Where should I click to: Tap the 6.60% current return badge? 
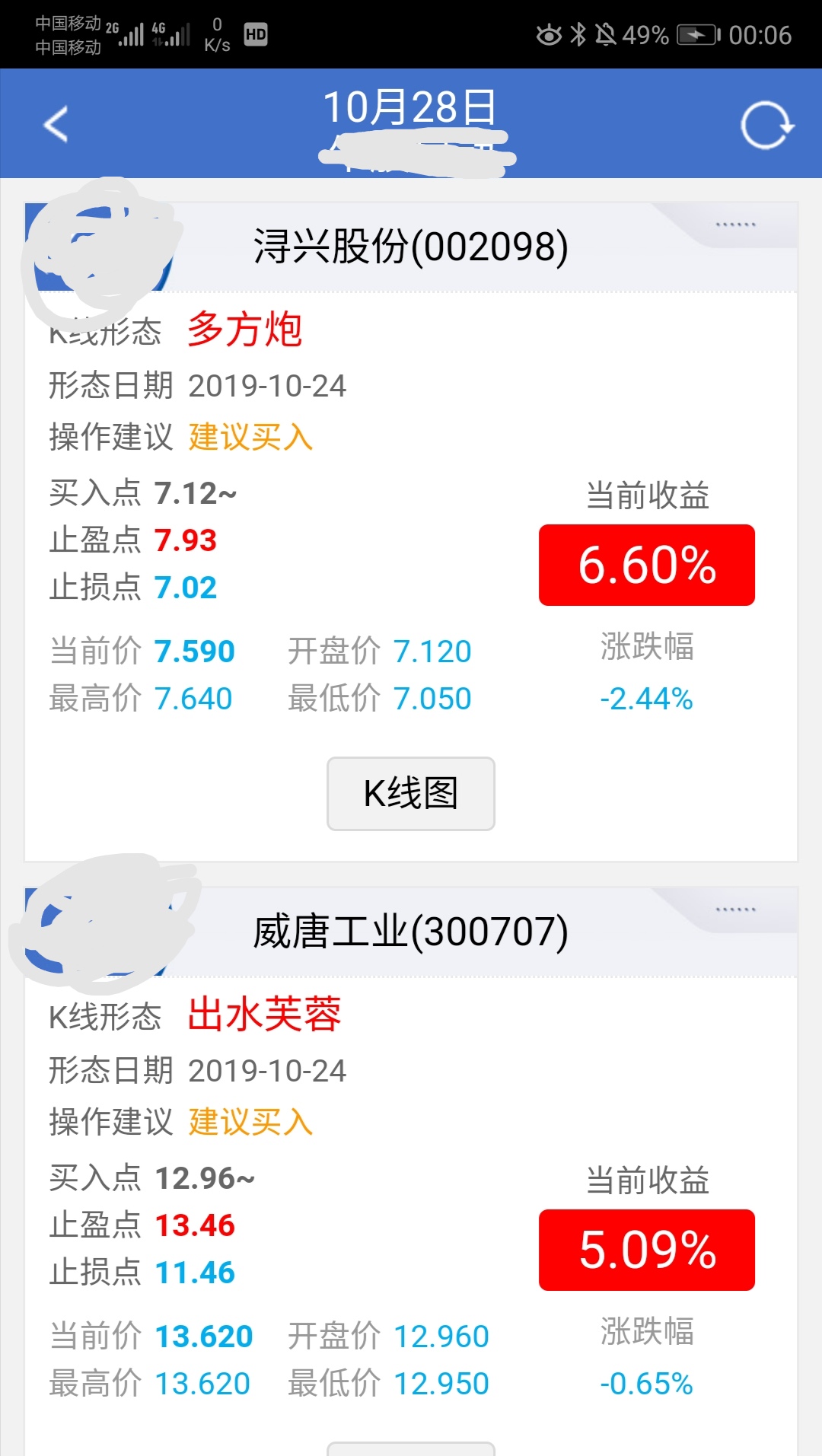646,564
